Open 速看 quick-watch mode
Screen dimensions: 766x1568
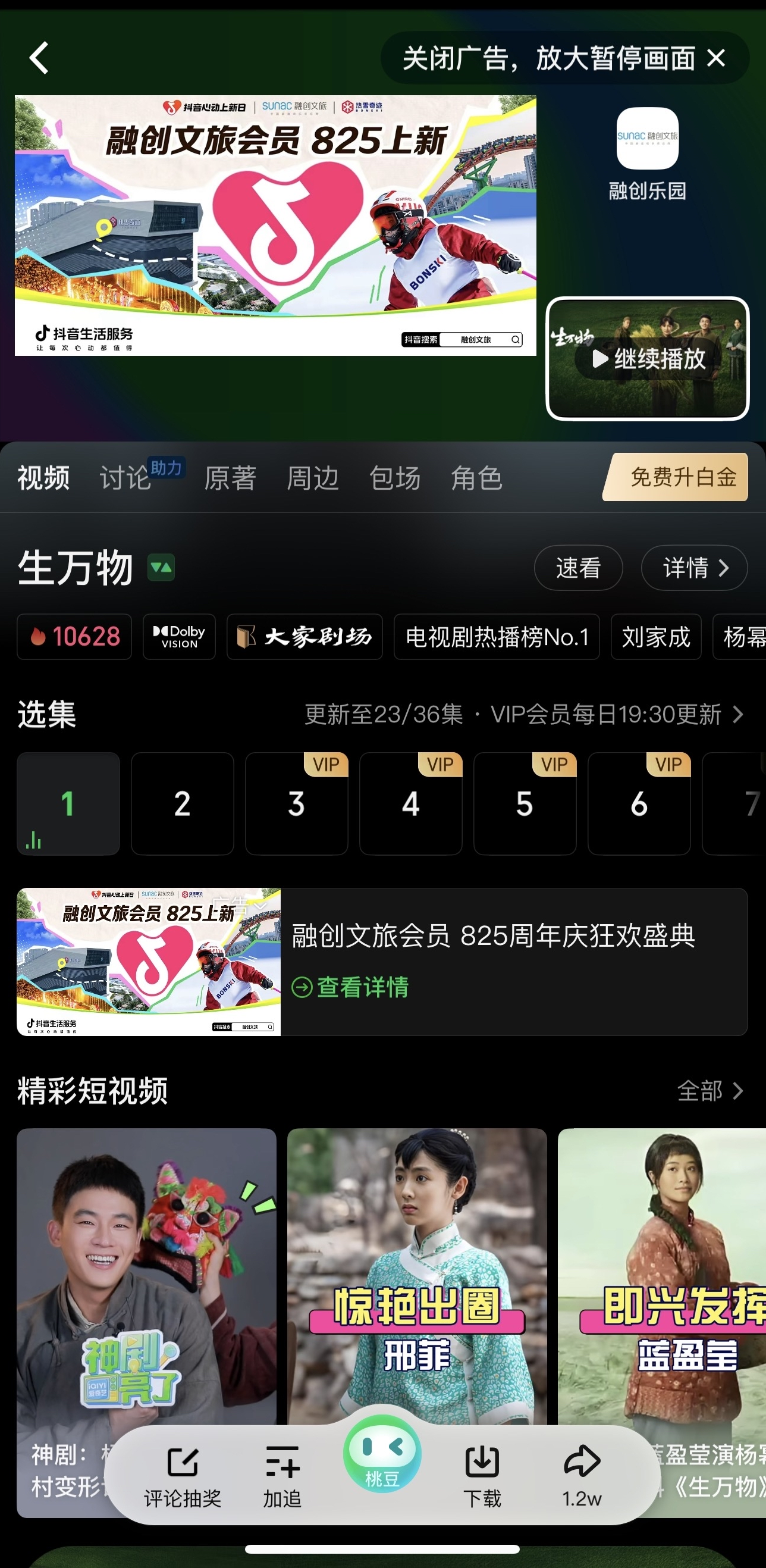578,568
